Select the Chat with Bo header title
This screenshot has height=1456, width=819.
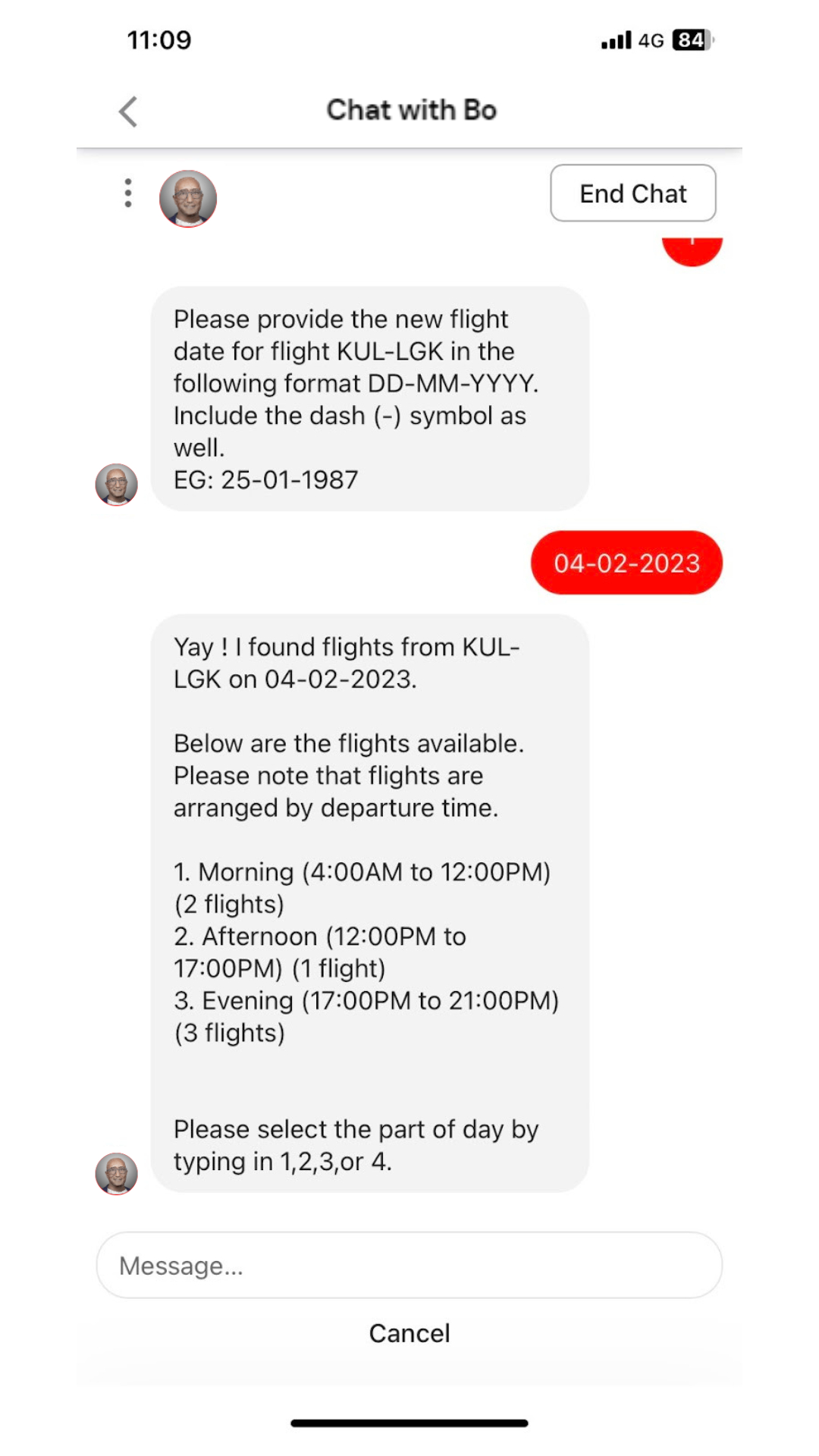point(412,110)
